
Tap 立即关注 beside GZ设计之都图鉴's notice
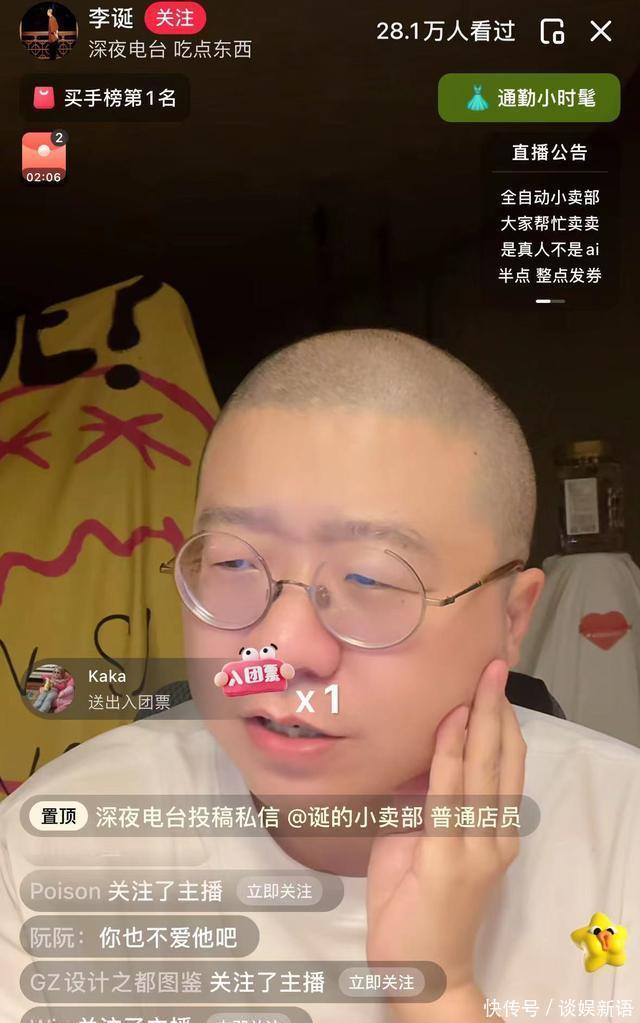[381, 982]
